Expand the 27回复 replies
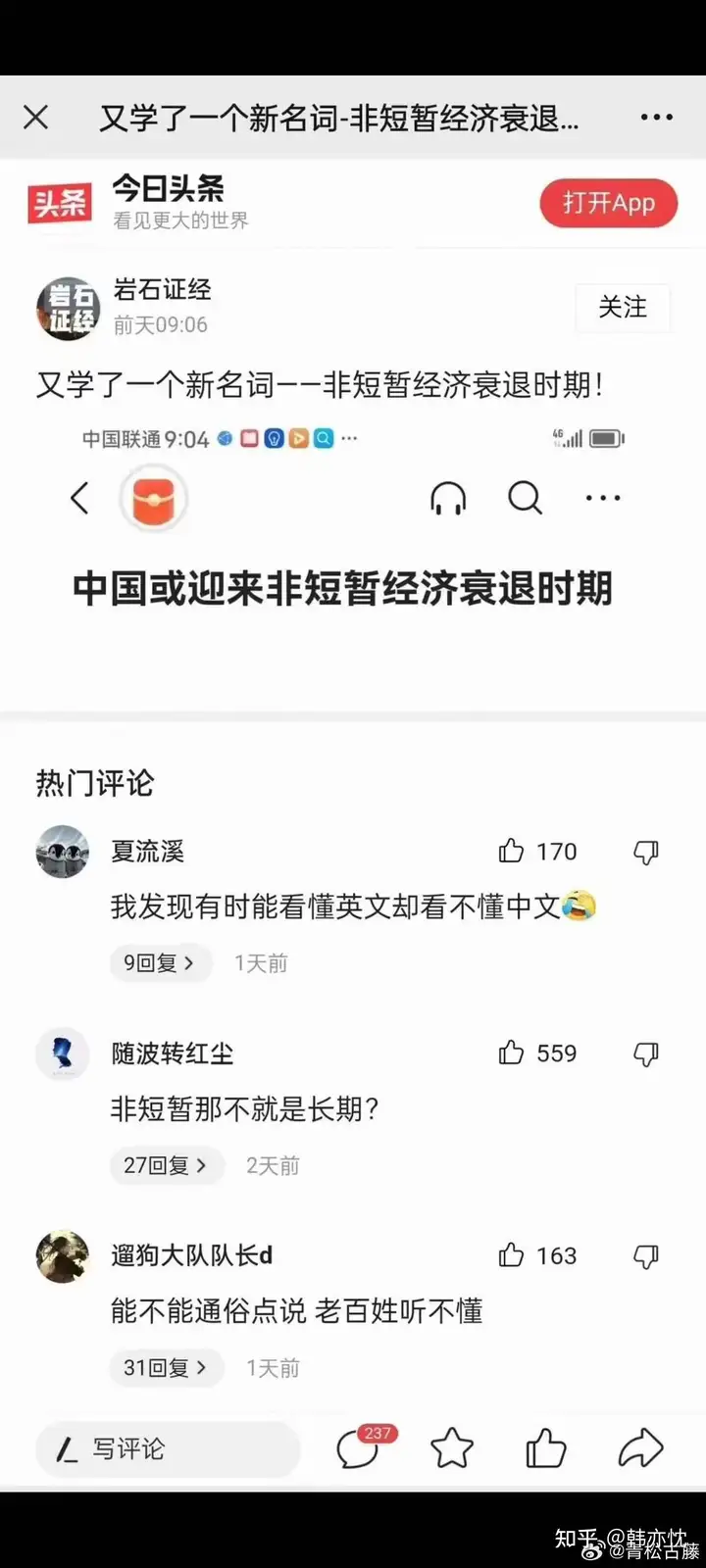 (166, 1165)
